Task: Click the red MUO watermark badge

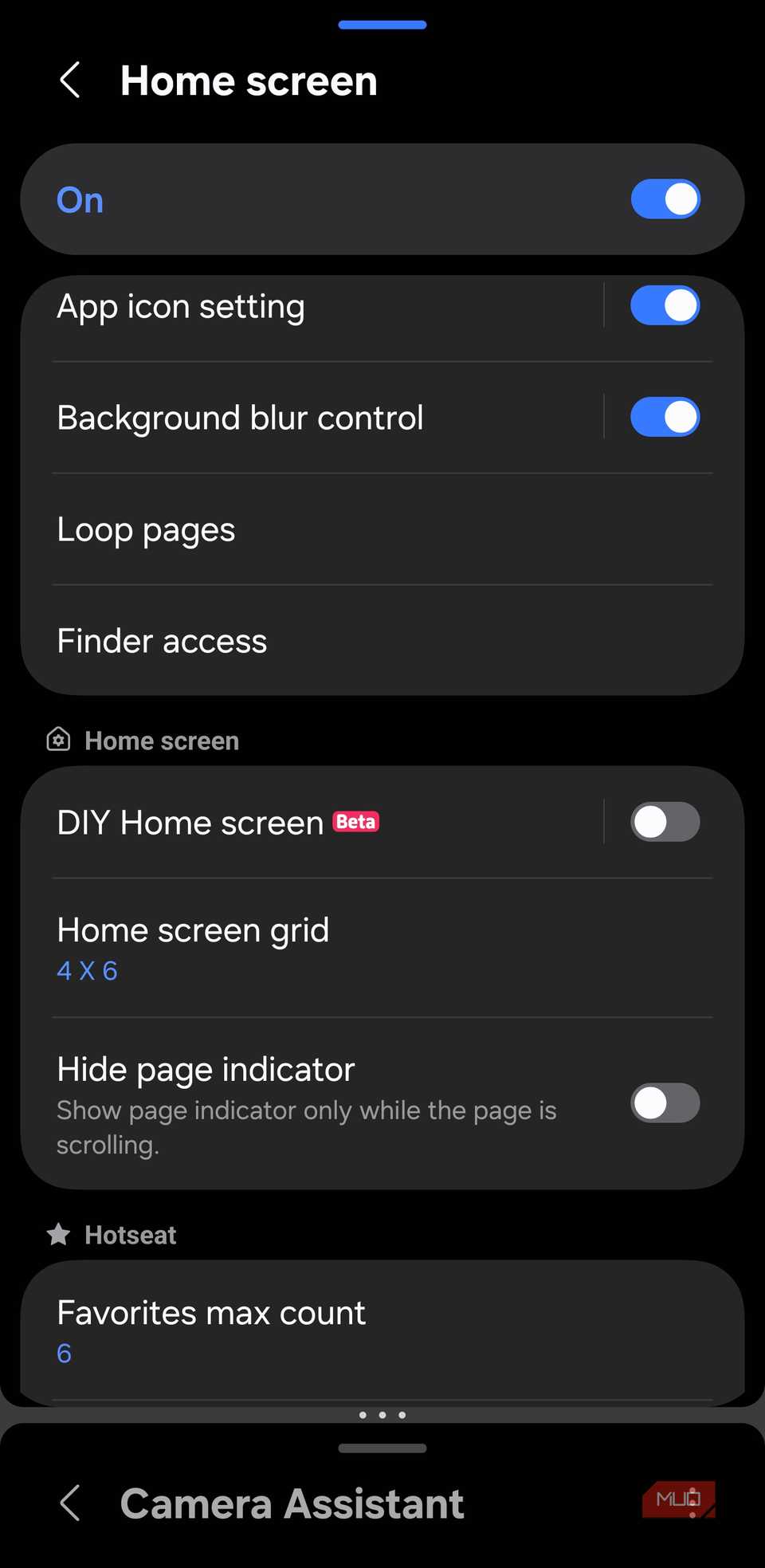Action: [678, 1499]
